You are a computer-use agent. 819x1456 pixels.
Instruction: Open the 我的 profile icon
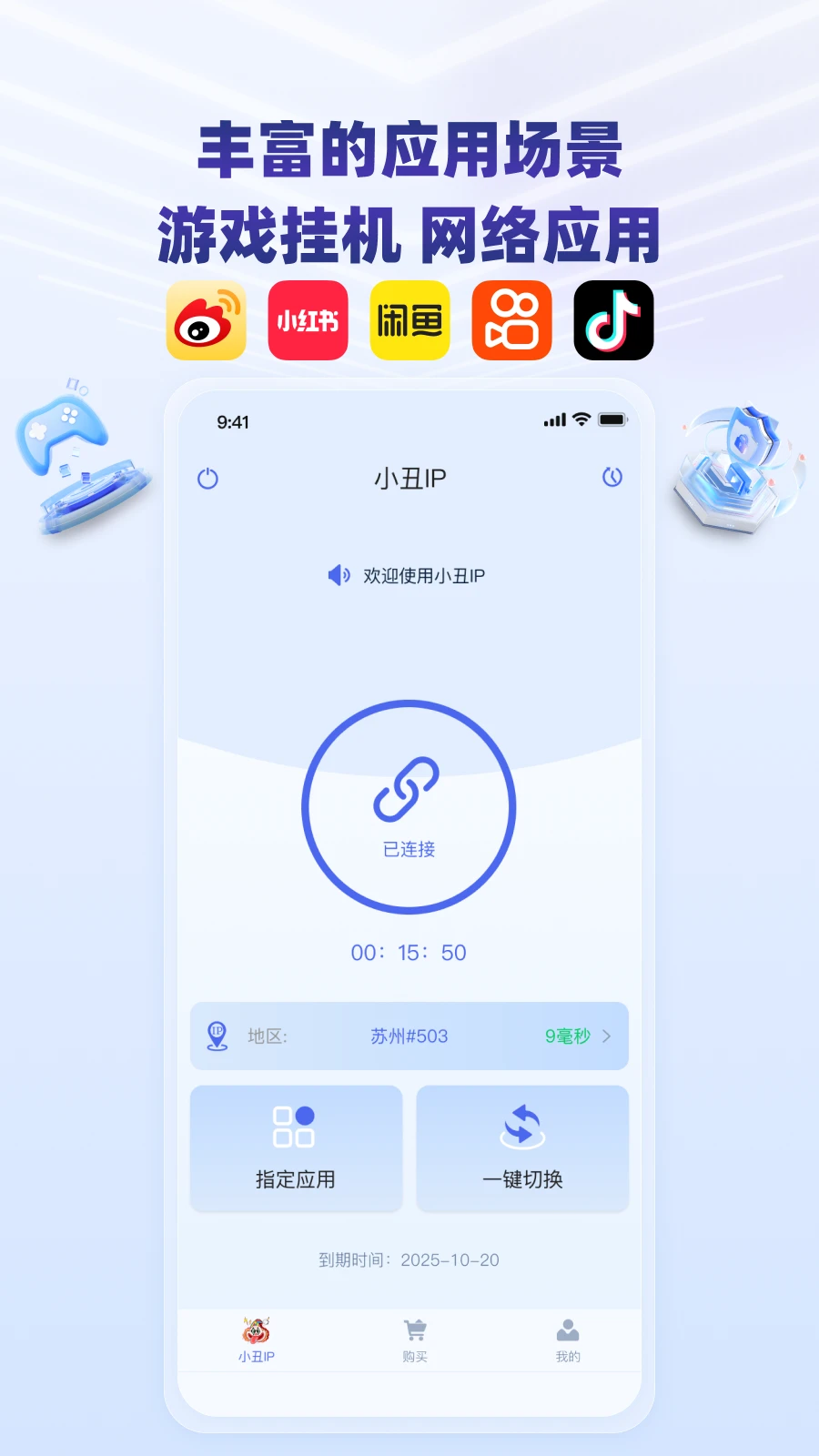tap(568, 1330)
